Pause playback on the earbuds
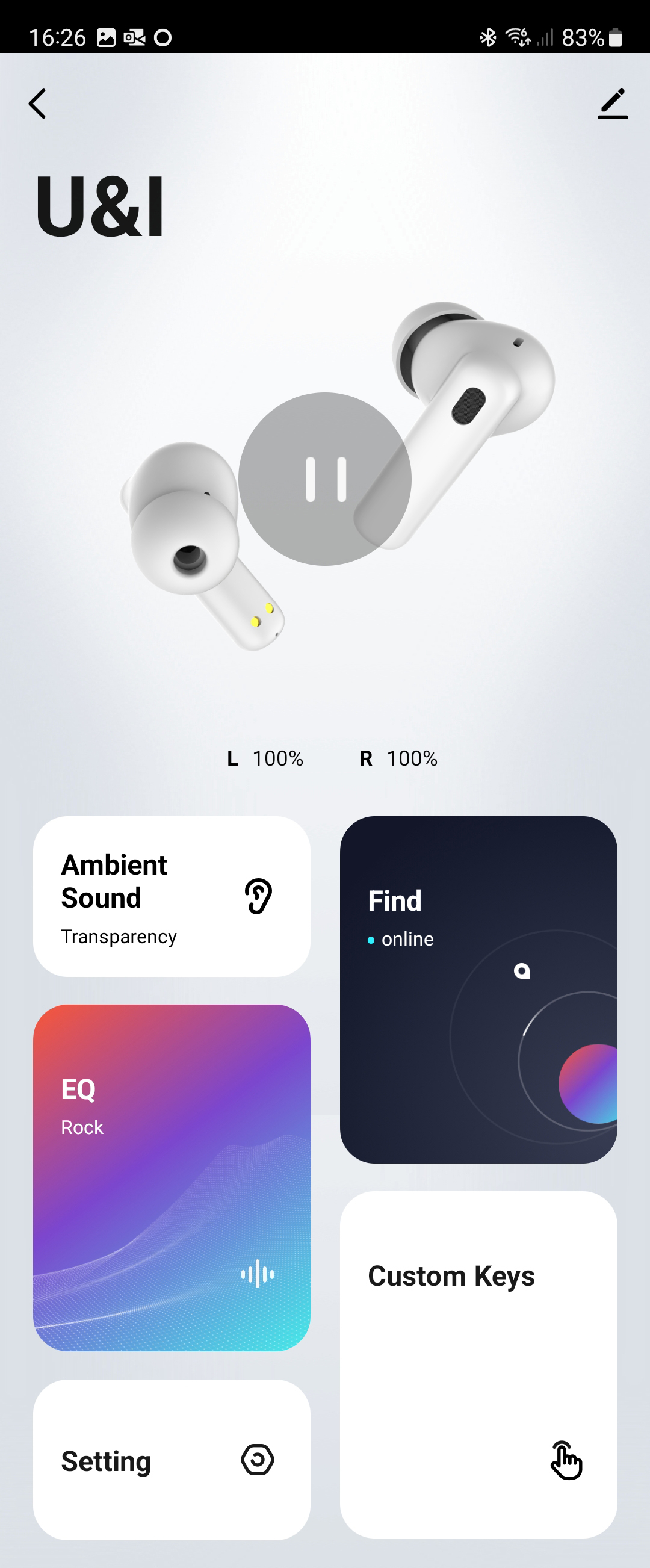650x1568 pixels. 325,479
